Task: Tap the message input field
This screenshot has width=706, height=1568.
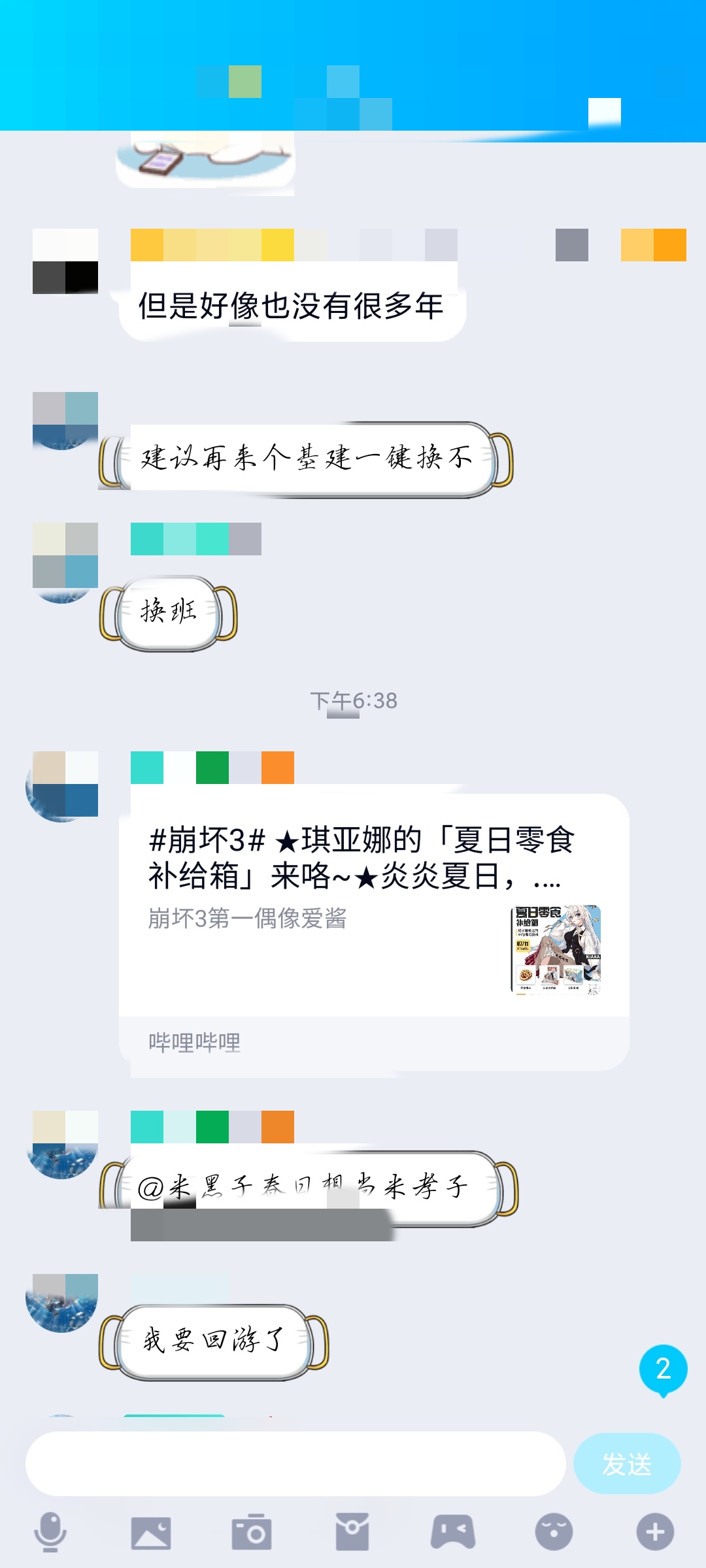Action: [295, 1464]
